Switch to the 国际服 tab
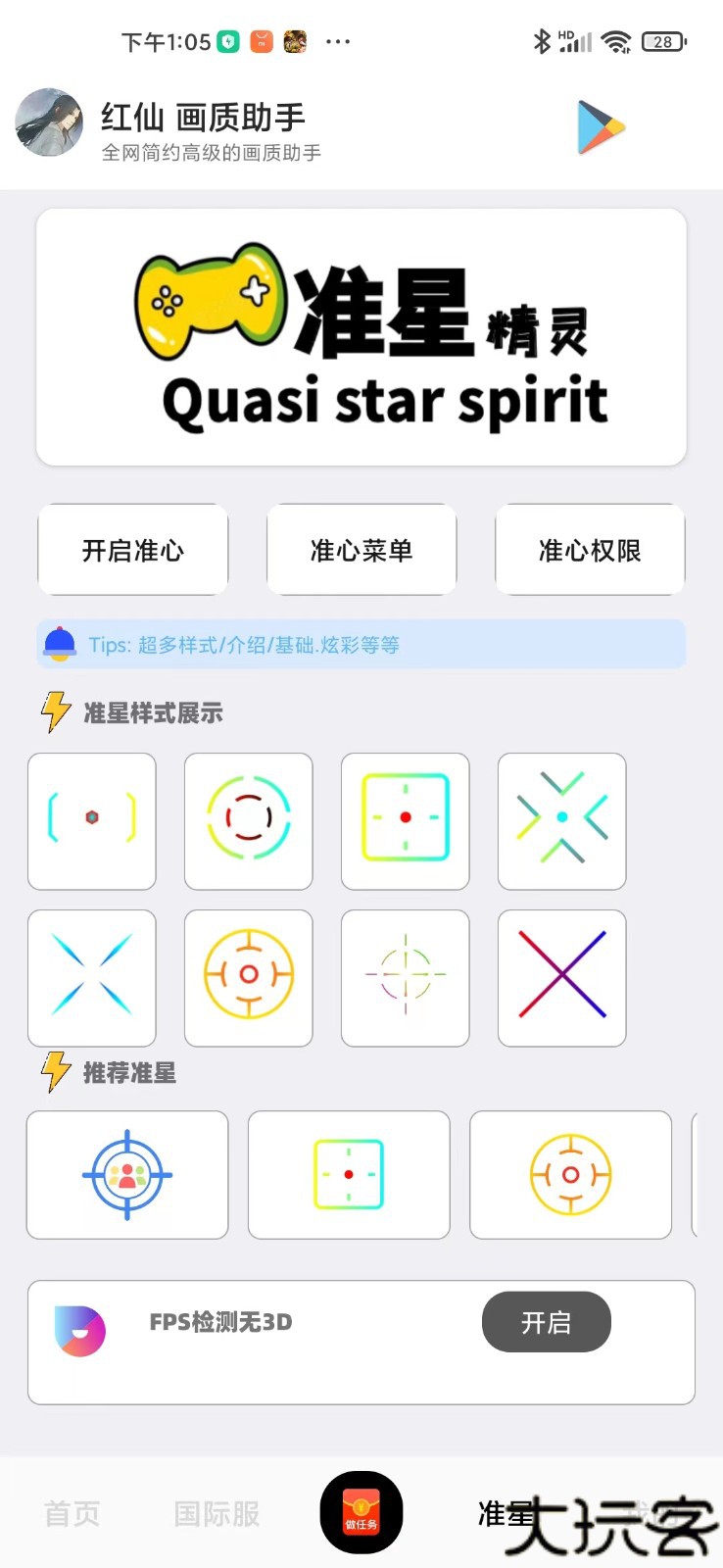723x1568 pixels. pyautogui.click(x=216, y=1512)
